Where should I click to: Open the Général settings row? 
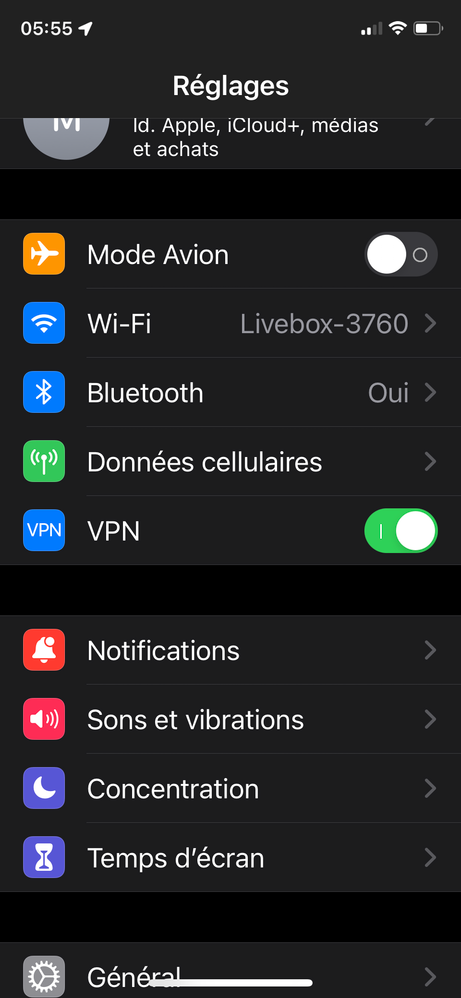230,971
